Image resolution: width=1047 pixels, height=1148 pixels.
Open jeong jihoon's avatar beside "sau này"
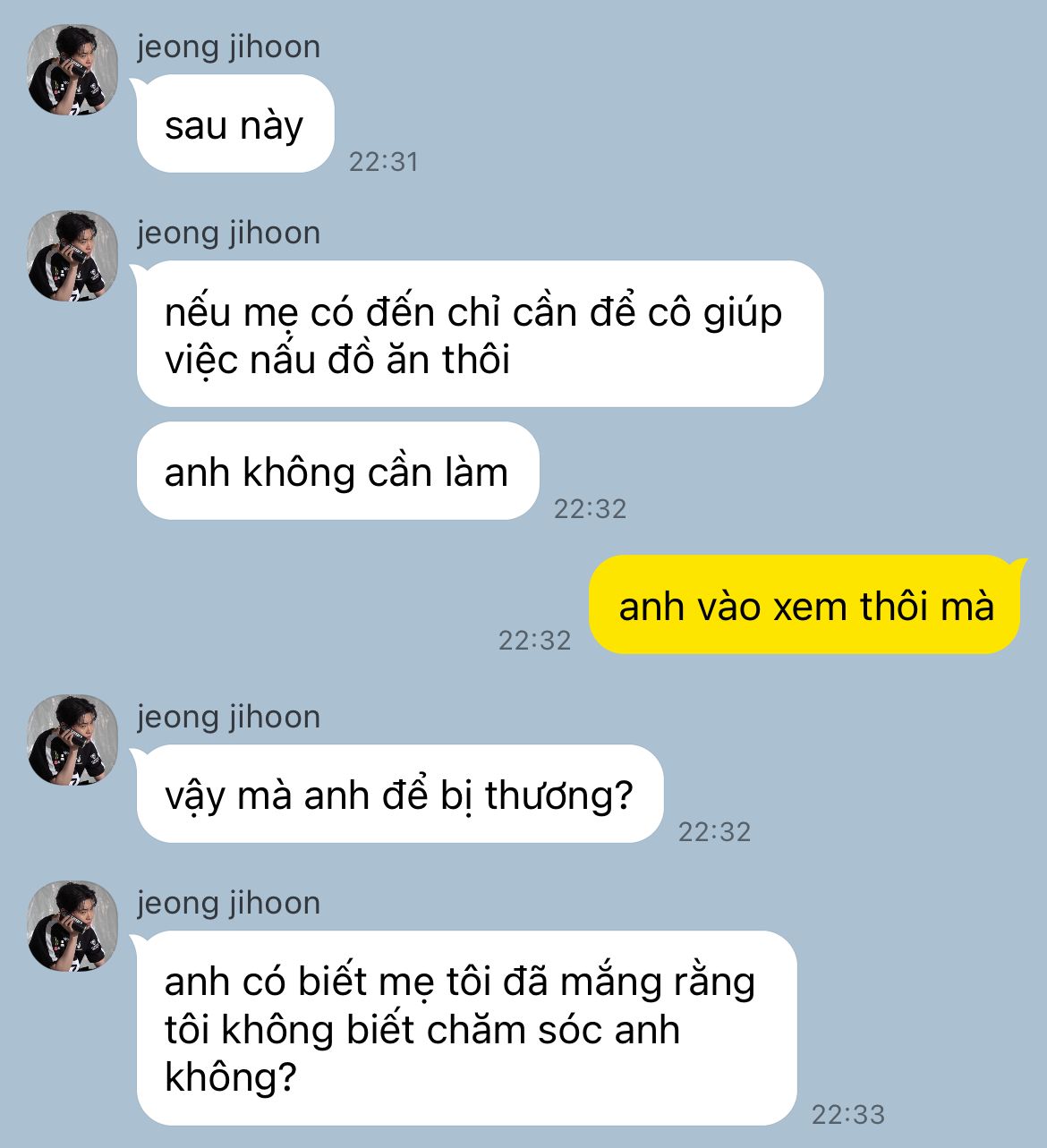click(72, 70)
